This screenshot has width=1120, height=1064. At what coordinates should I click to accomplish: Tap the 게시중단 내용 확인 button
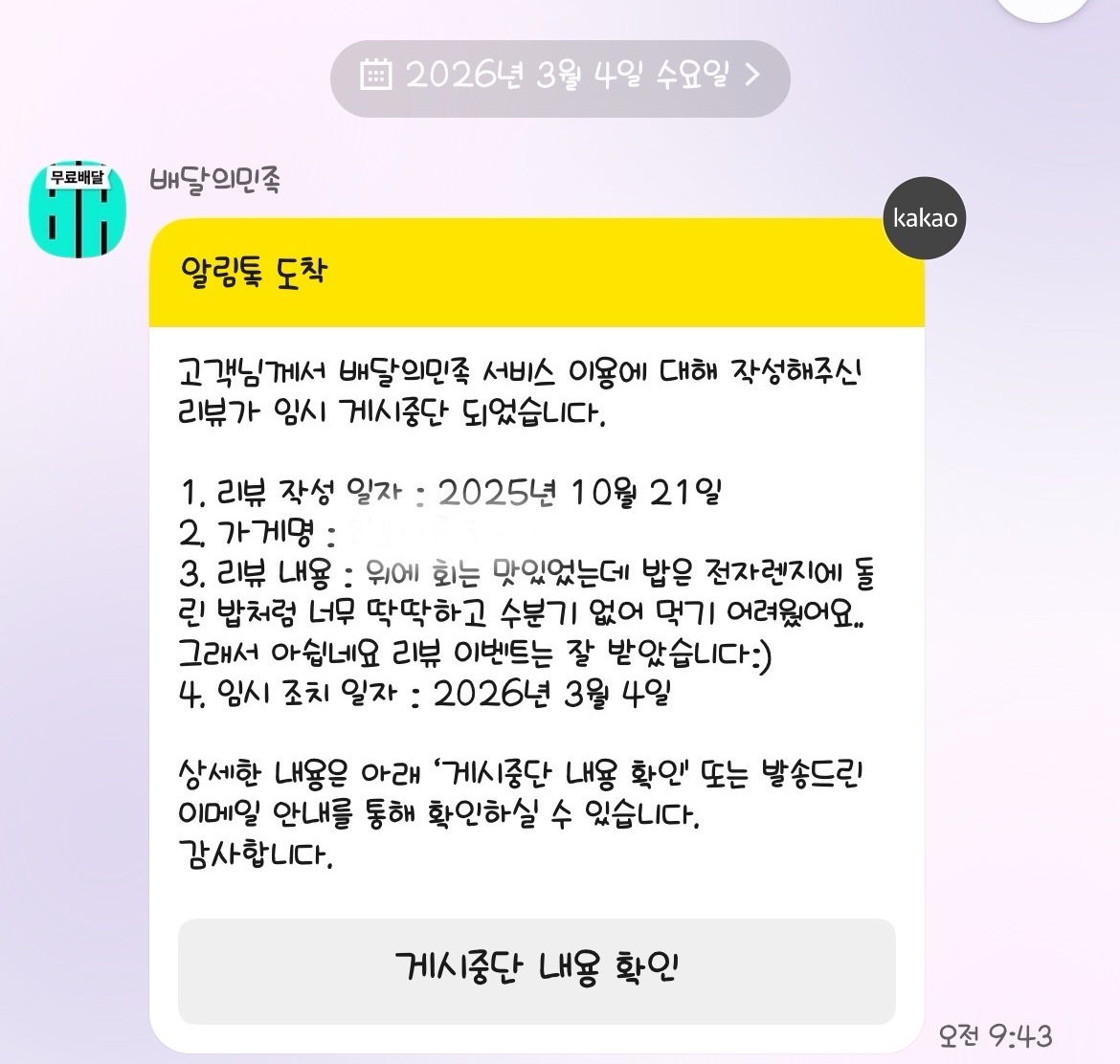(x=536, y=968)
